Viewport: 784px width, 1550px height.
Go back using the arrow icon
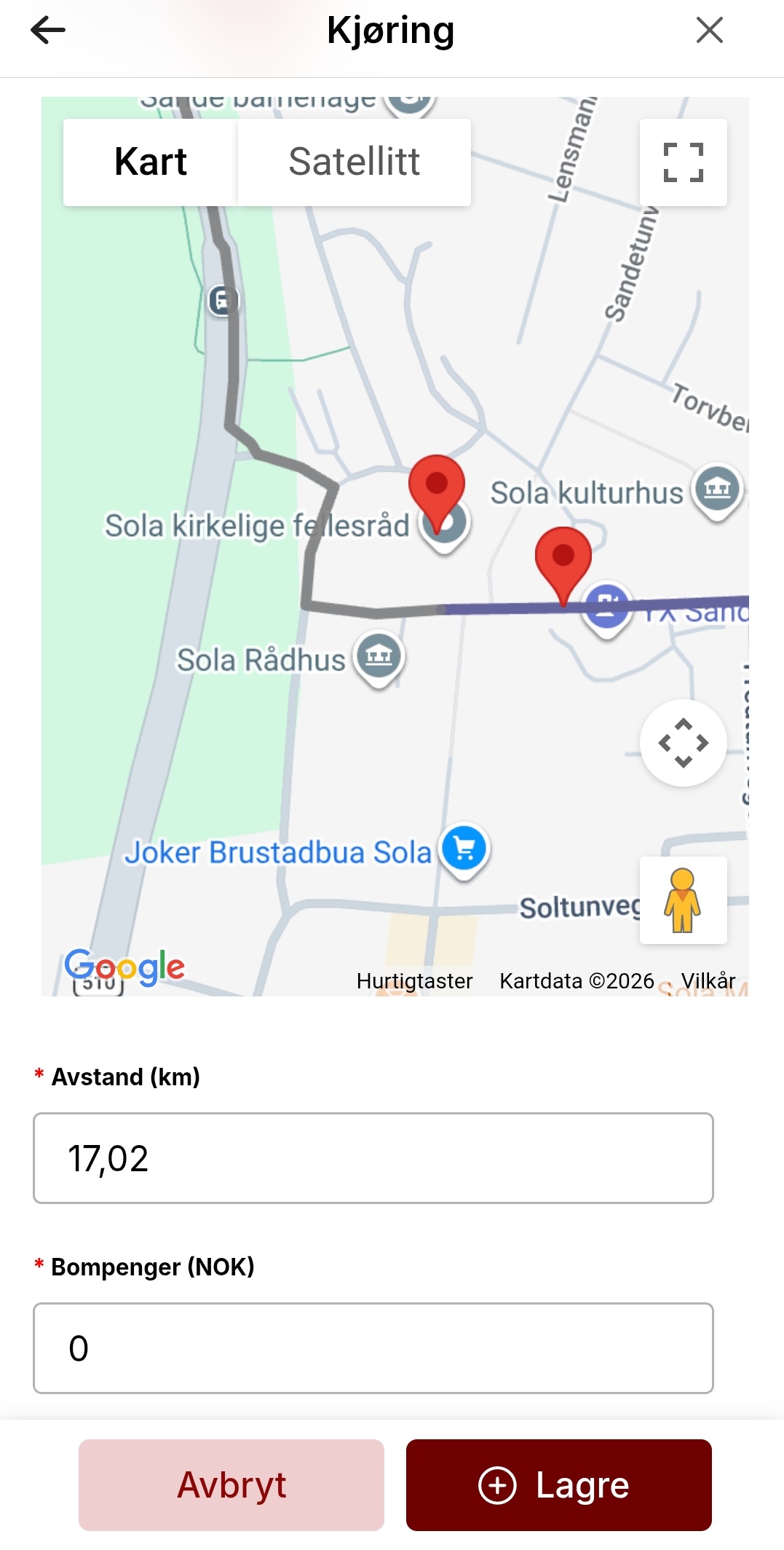point(48,31)
